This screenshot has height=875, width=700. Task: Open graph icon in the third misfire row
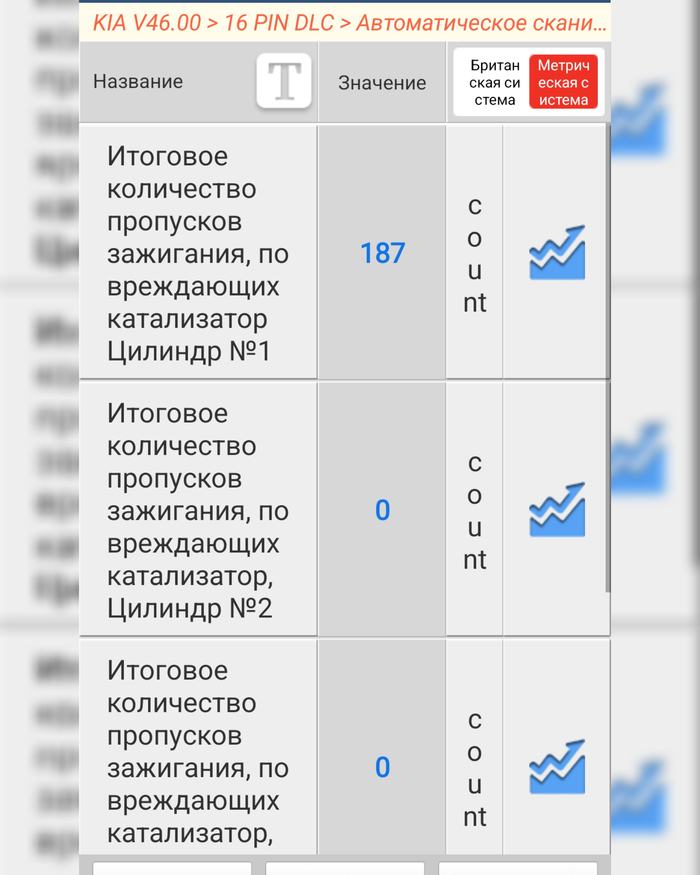[x=556, y=767]
